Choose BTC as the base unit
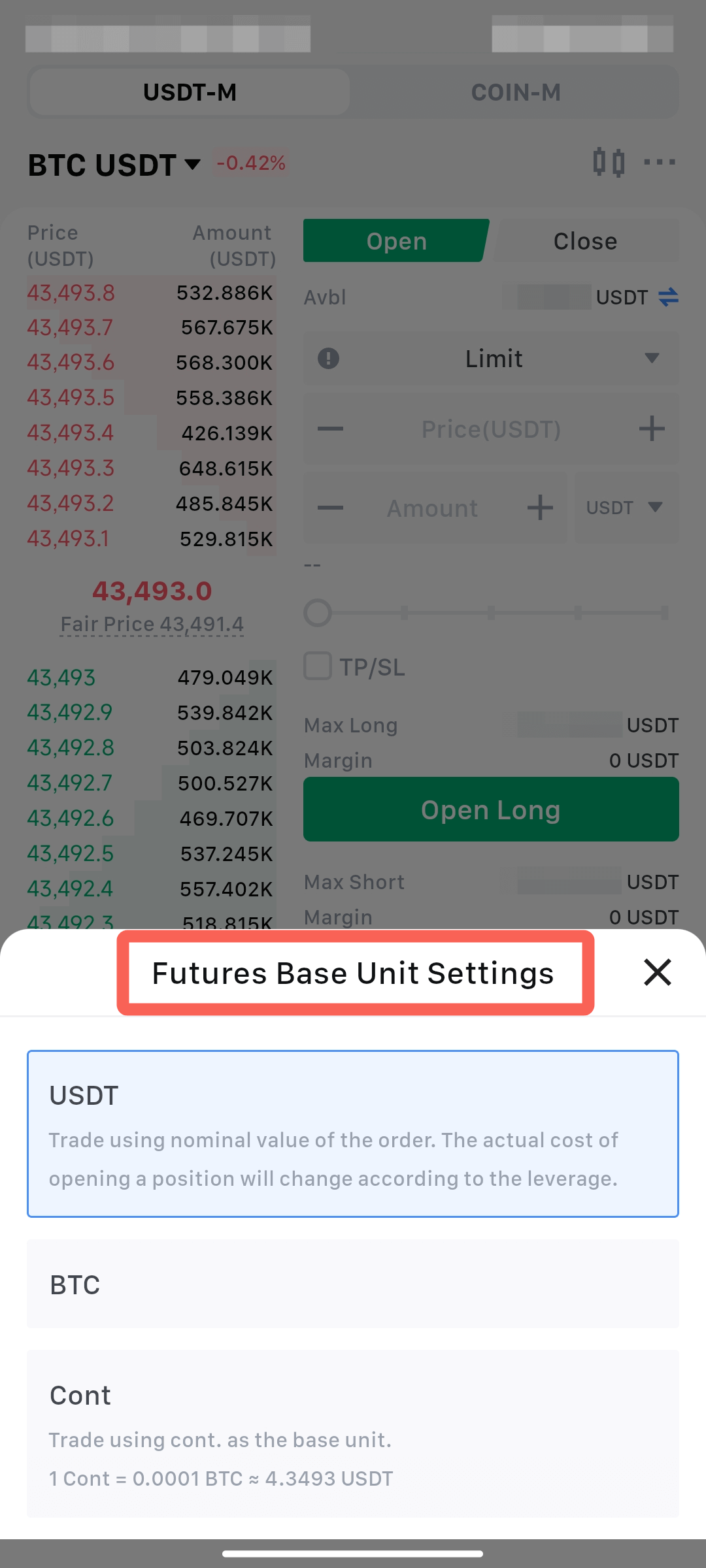706x1568 pixels. point(353,1284)
